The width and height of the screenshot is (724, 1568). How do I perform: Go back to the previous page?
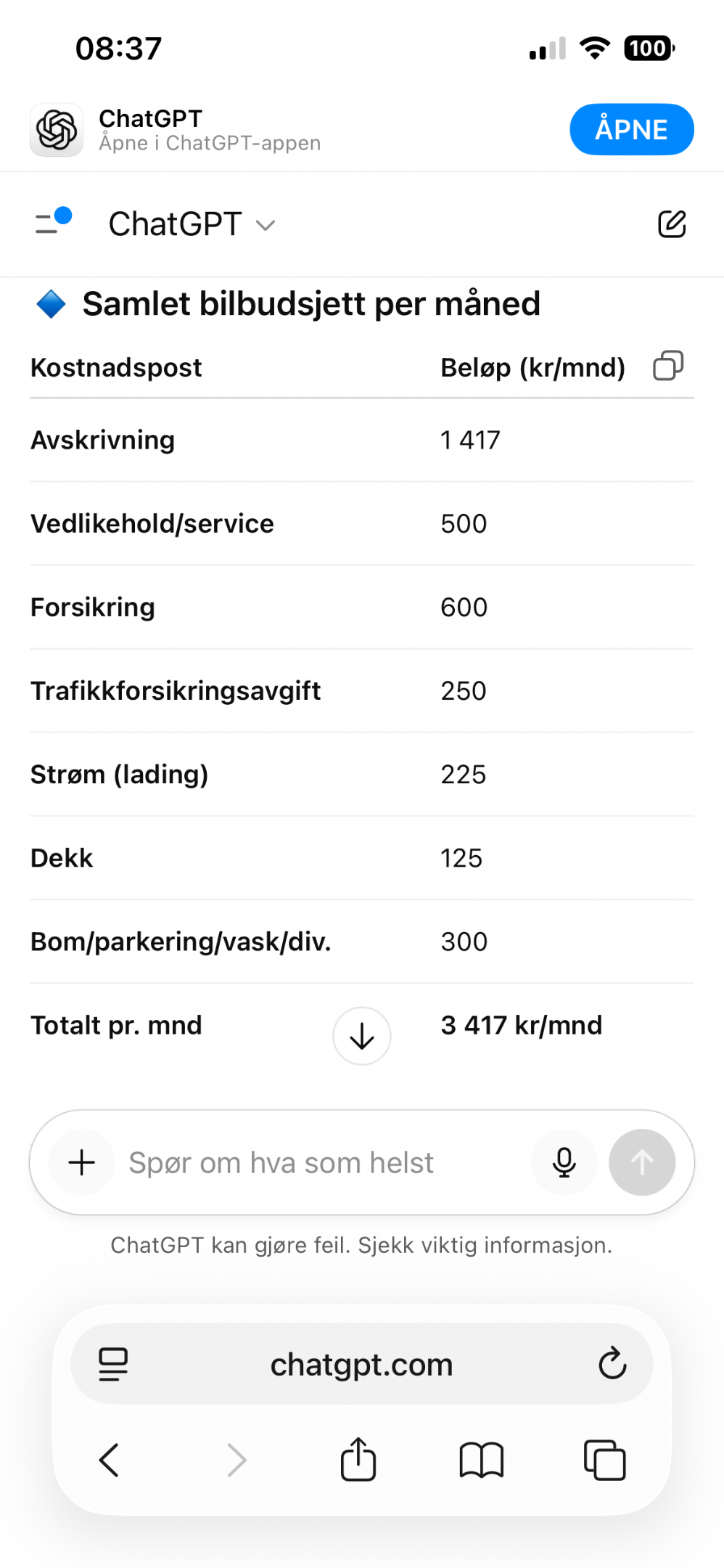click(x=110, y=1460)
